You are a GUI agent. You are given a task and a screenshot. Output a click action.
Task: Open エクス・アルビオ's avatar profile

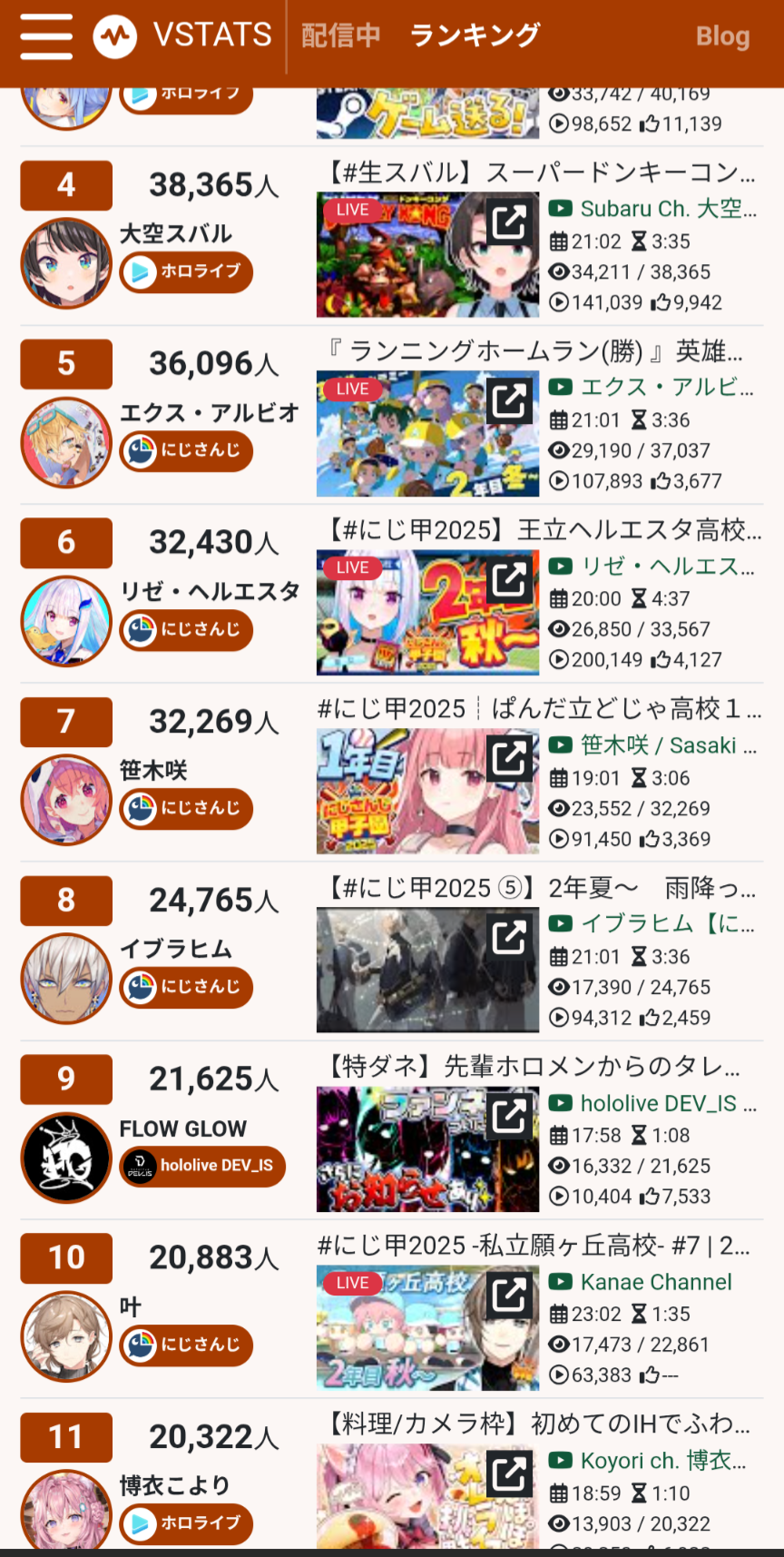(66, 442)
